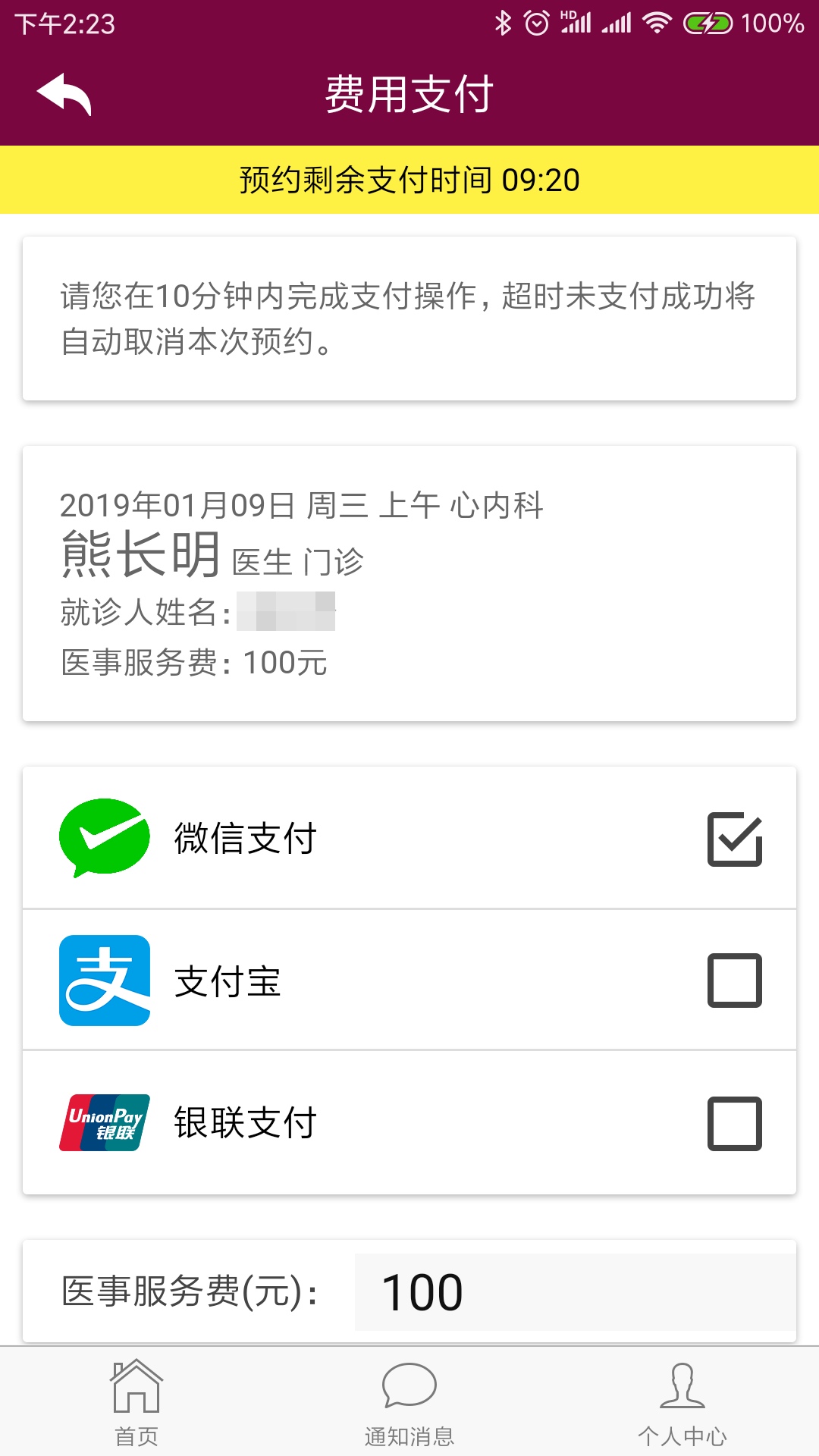This screenshot has height=1456, width=819.
Task: Tap the person icon for personal center
Action: (682, 1399)
